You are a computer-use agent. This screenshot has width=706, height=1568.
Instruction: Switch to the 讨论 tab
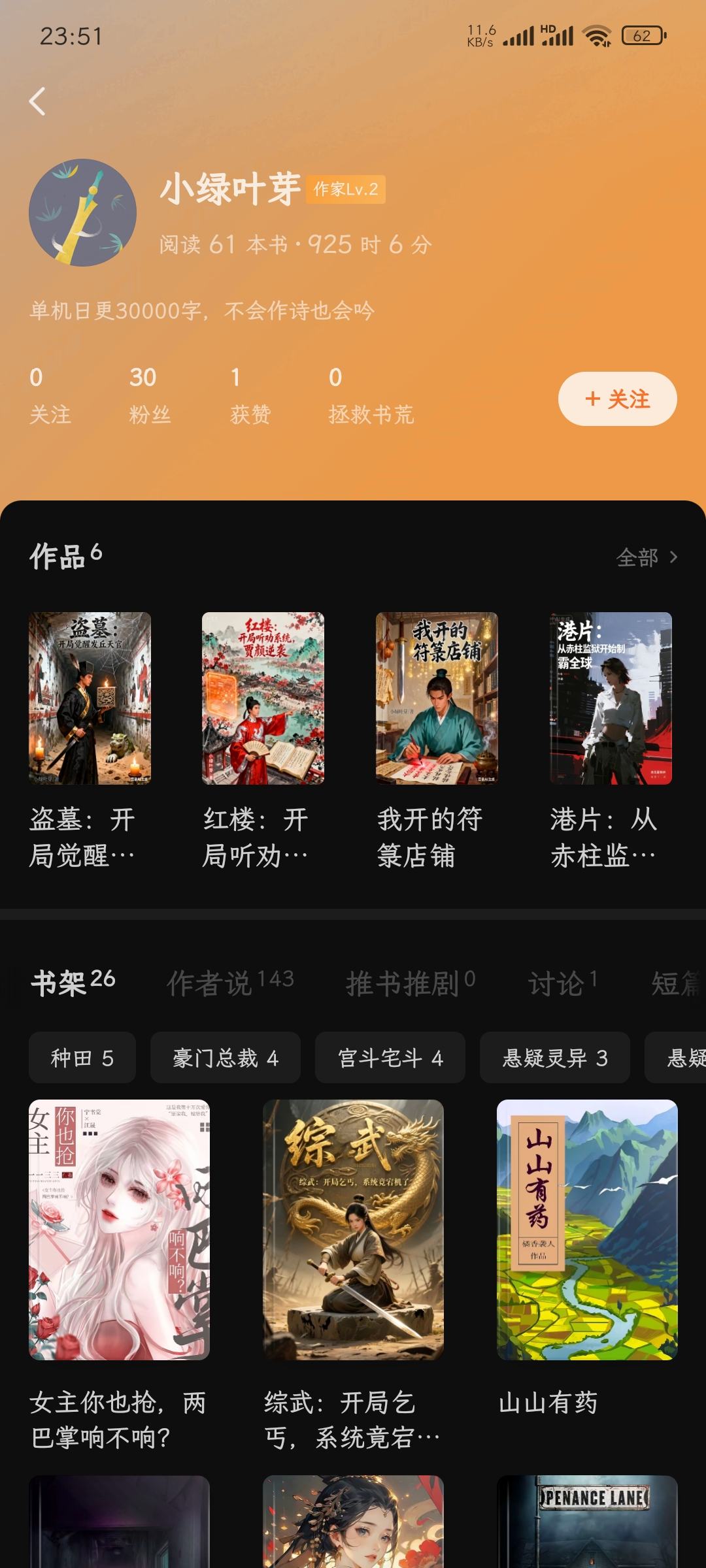coord(562,983)
